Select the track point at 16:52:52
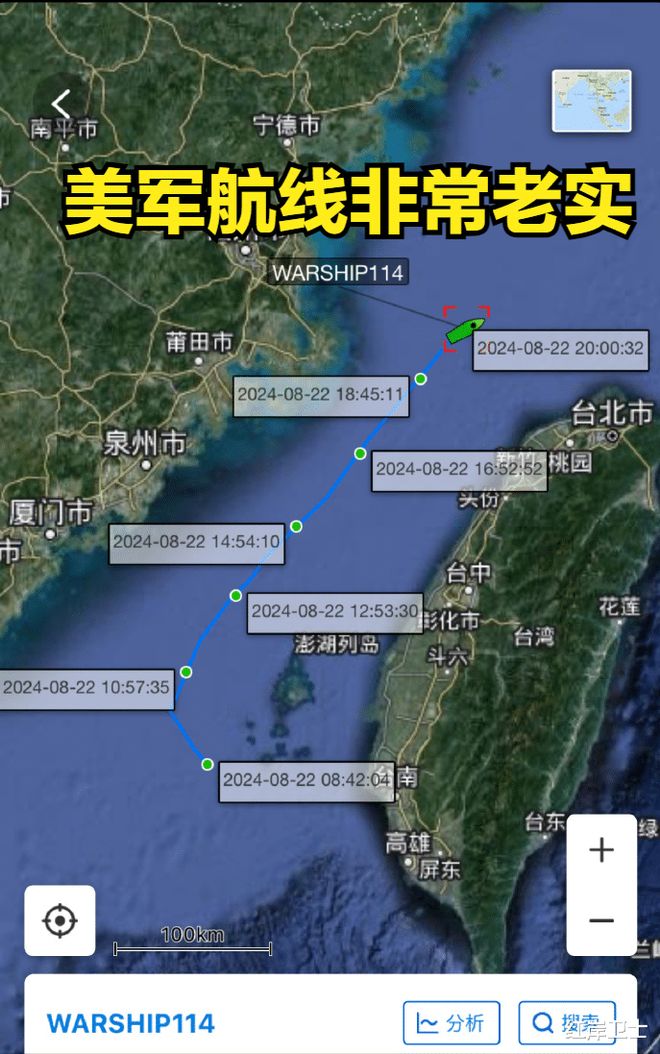Screen dimensions: 660x1054 coord(360,453)
